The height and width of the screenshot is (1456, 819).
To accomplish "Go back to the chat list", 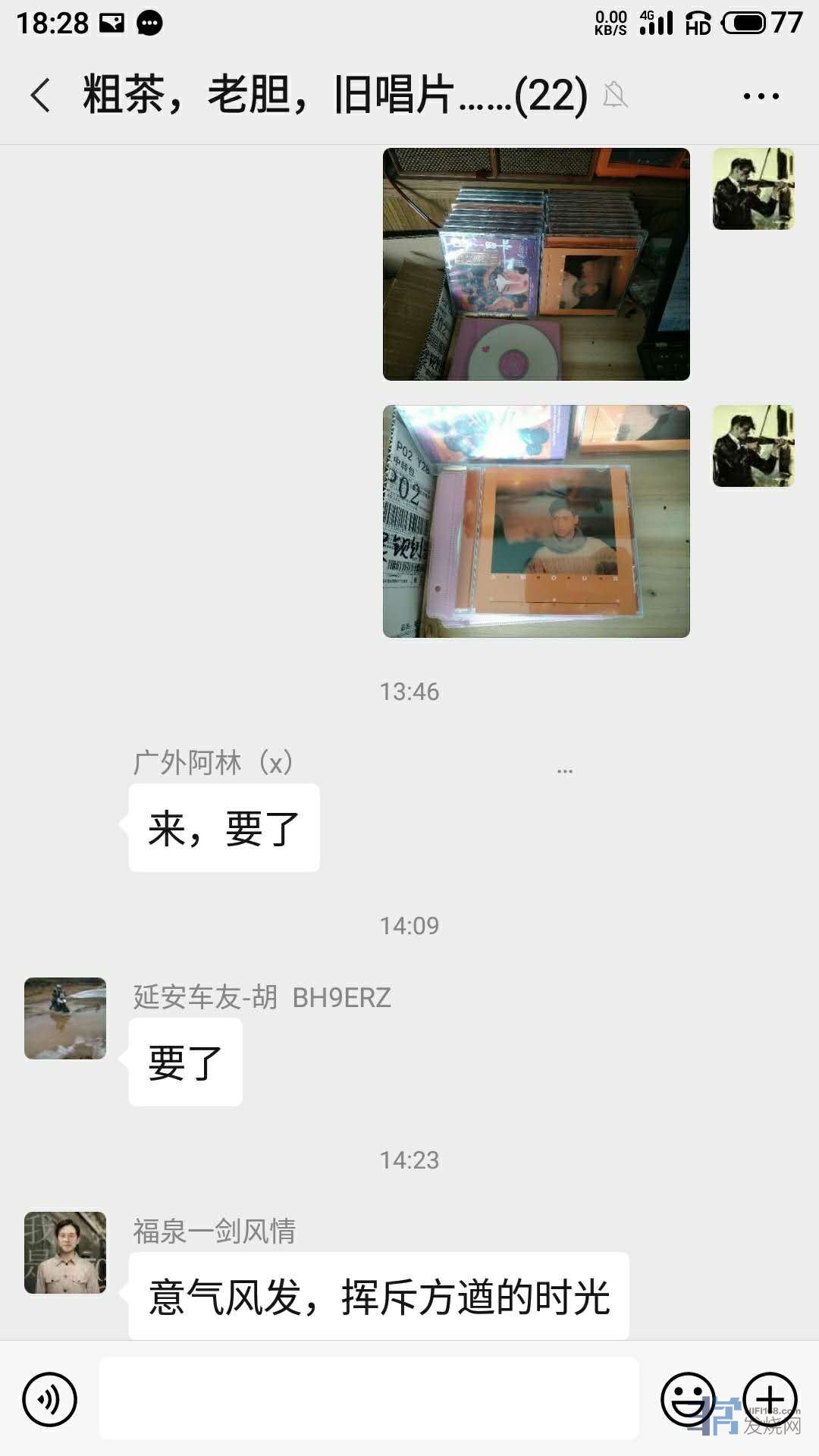I will pyautogui.click(x=40, y=96).
